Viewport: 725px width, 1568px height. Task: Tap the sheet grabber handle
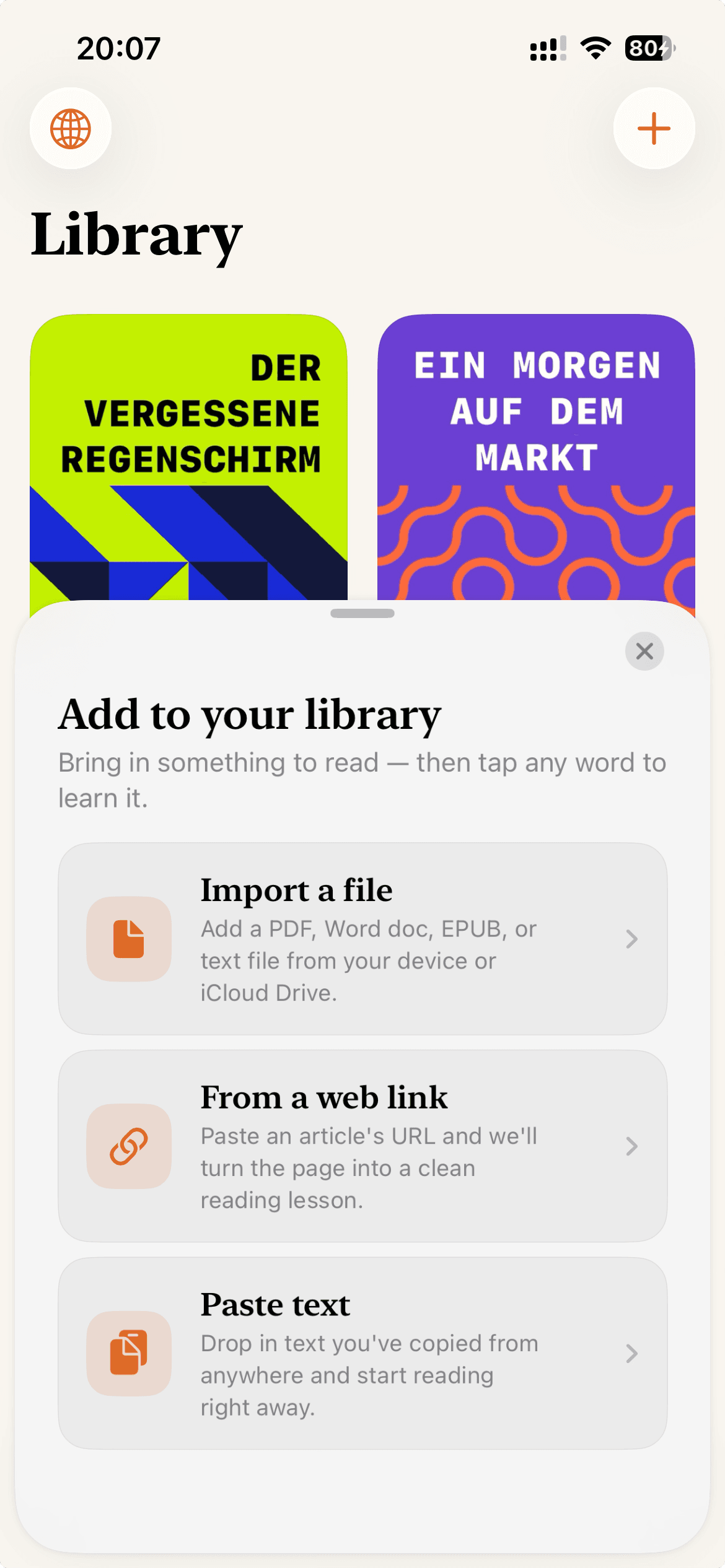tap(362, 613)
